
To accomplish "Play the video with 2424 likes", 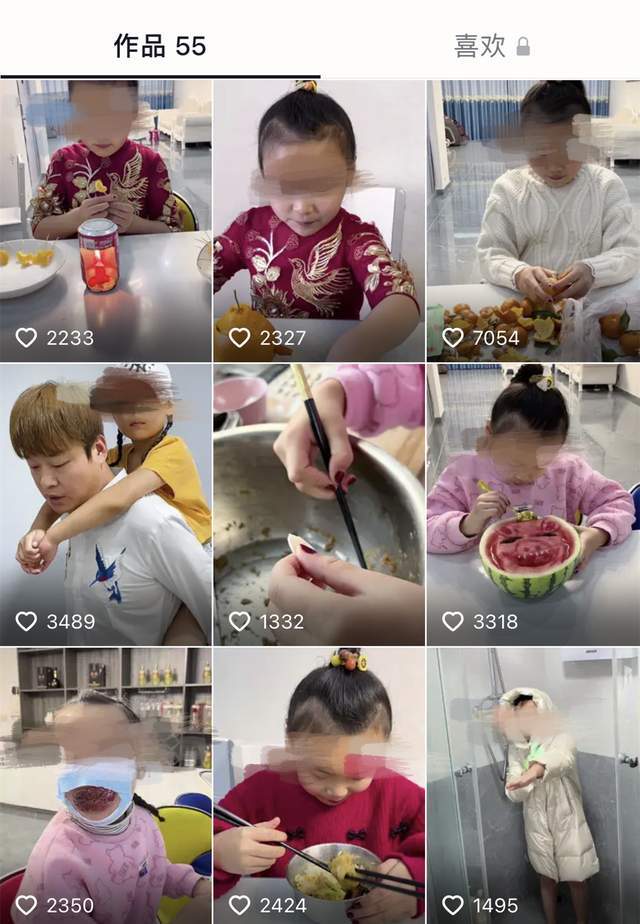I will [x=319, y=785].
